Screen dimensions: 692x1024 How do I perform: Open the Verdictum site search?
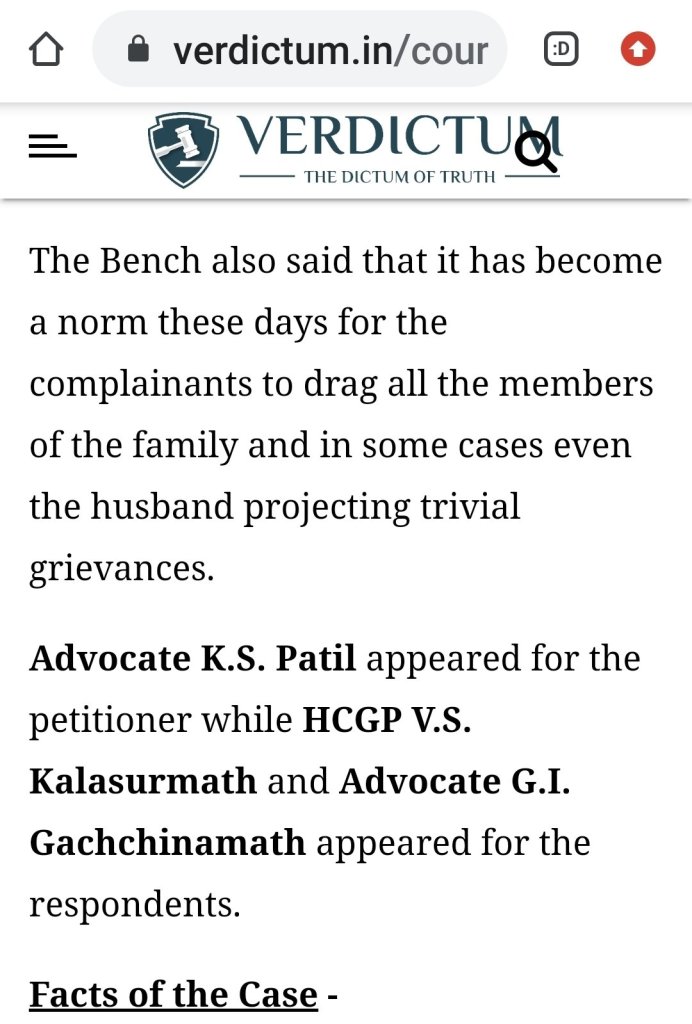click(536, 150)
